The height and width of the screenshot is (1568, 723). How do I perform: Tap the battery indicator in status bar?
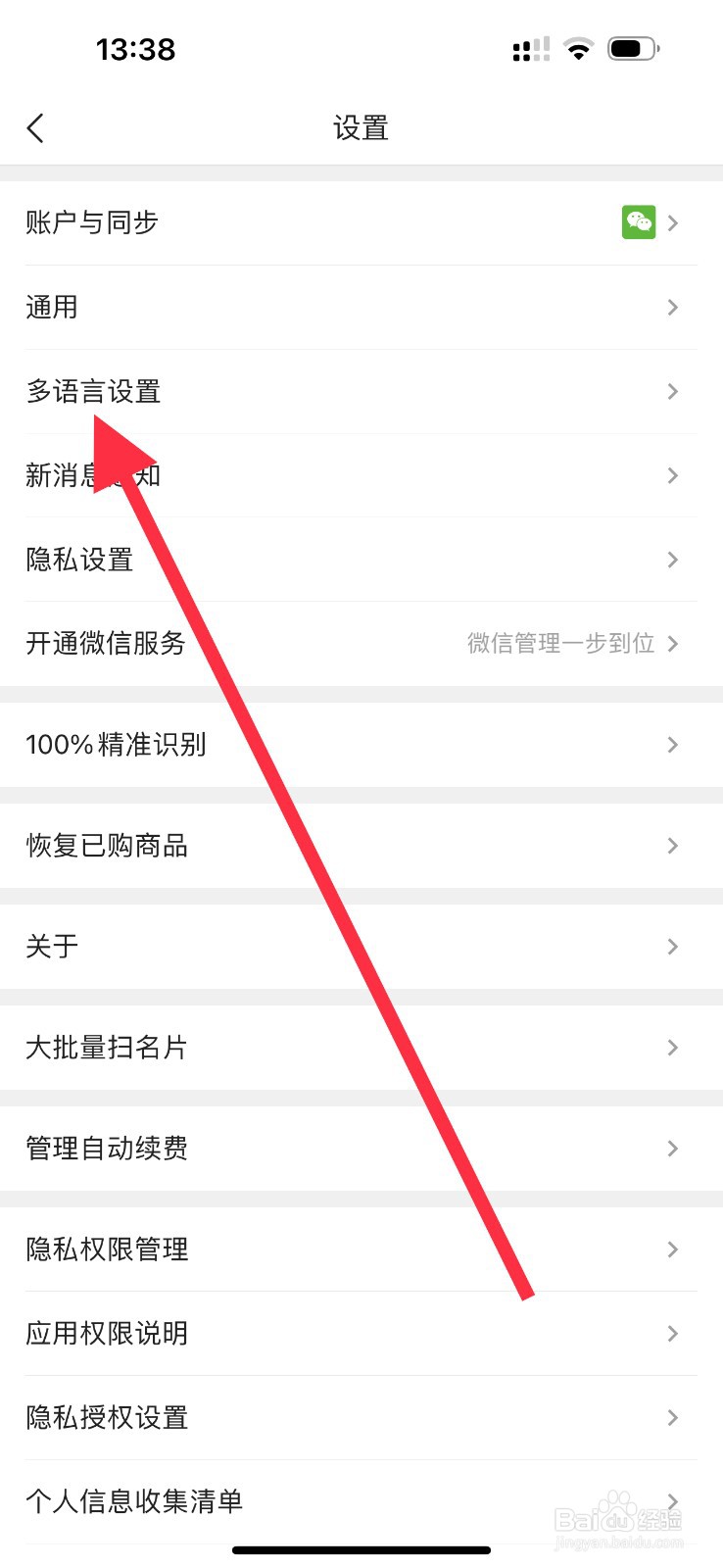(632, 49)
